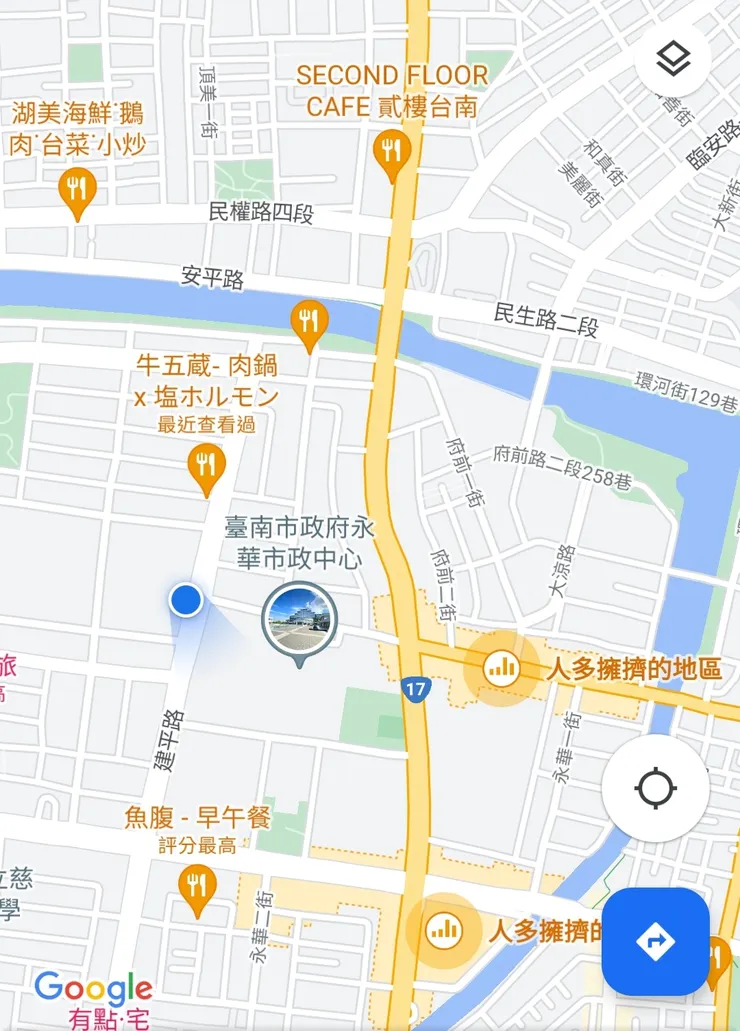Tap the 魚腹早午餐 restaurant marker
740x1031 pixels.
[x=196, y=888]
